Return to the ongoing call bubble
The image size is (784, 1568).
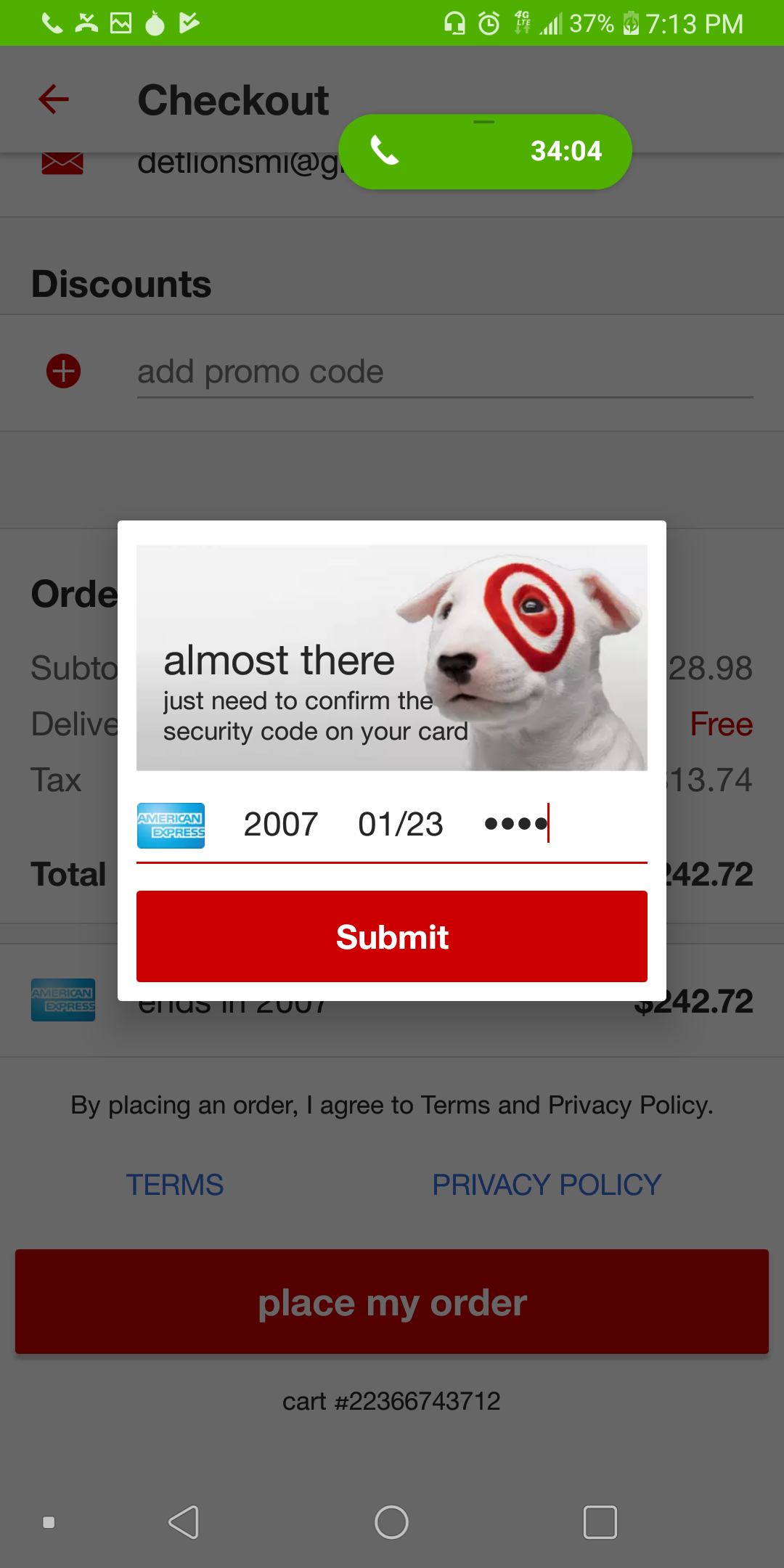(485, 152)
